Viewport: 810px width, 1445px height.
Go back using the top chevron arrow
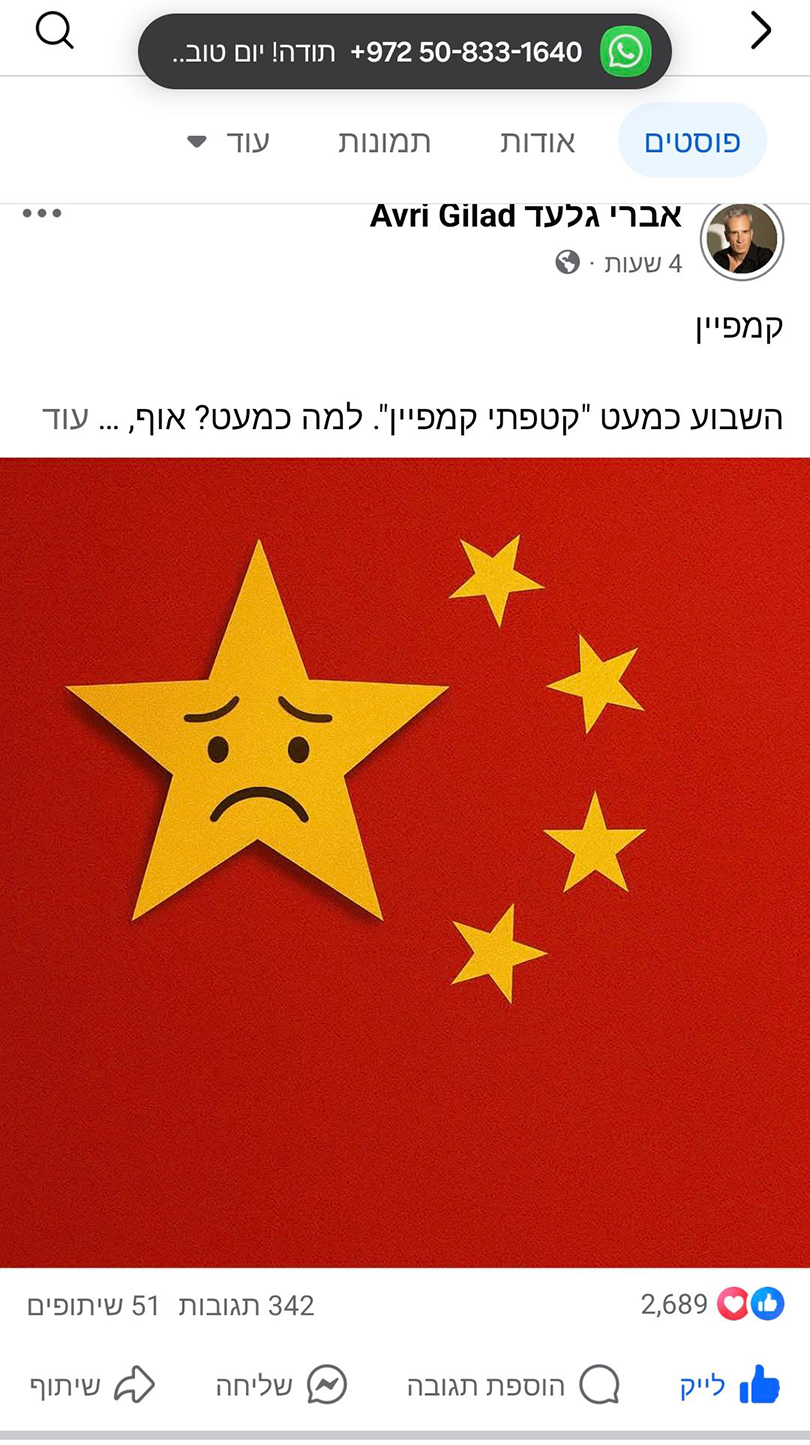[761, 32]
